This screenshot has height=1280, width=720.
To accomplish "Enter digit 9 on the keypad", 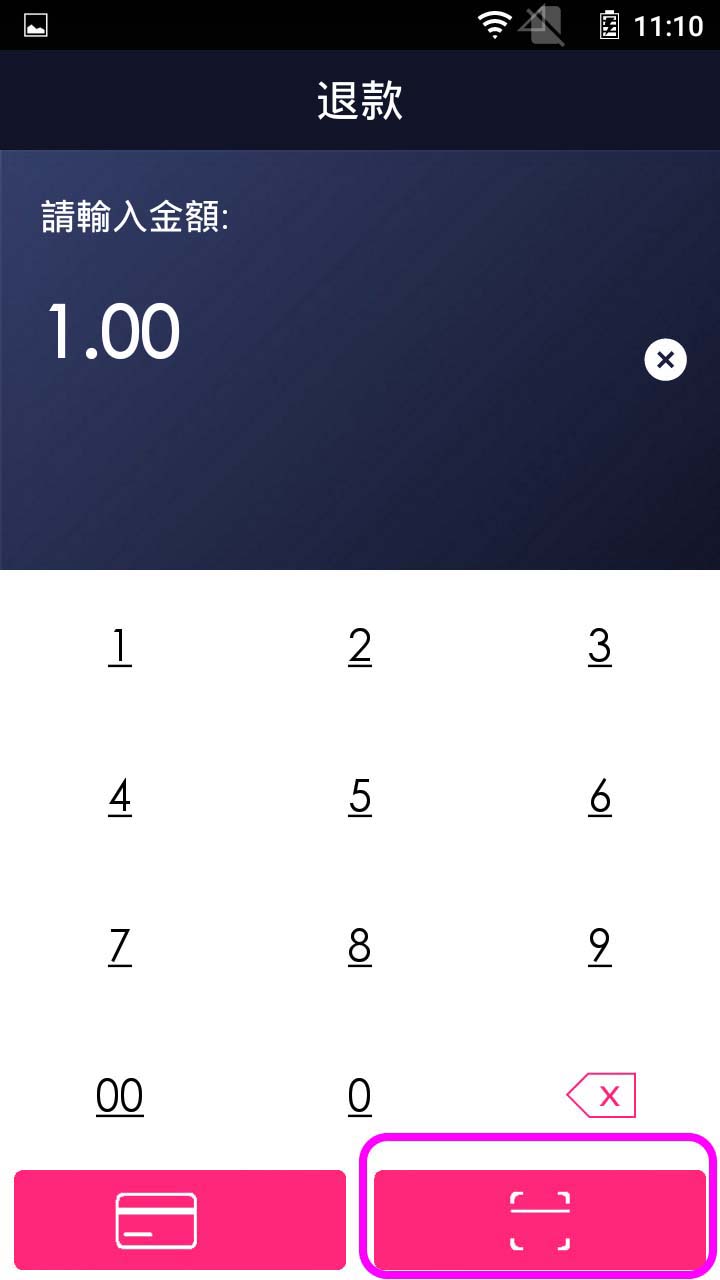I will pyautogui.click(x=600, y=946).
